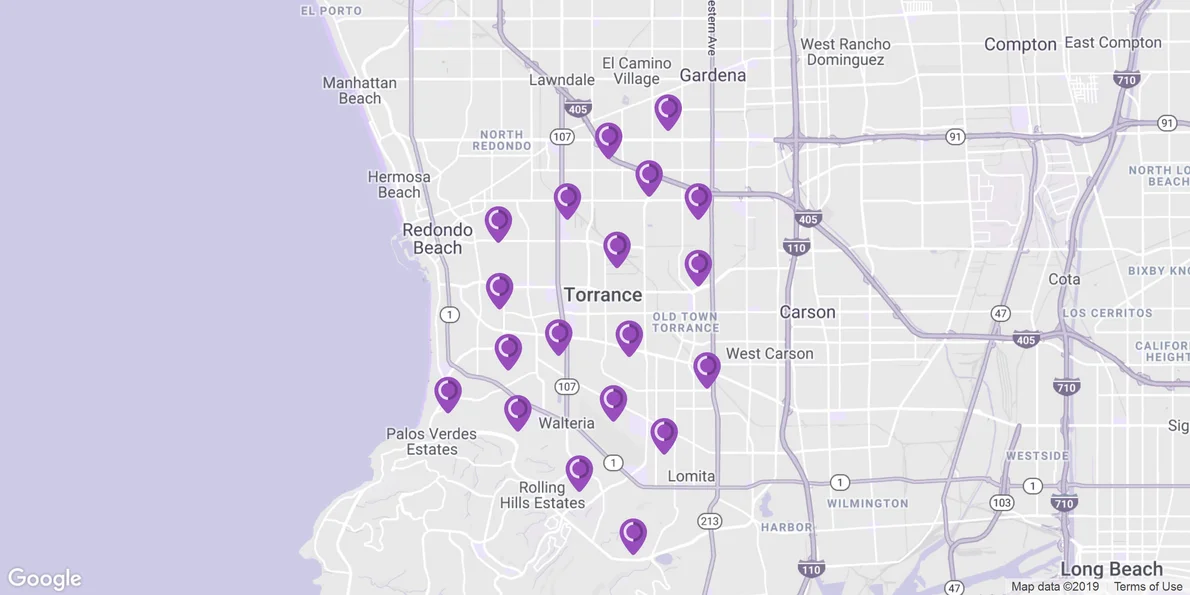Select the pin closest to Gardena
This screenshot has width=1190, height=595.
coord(668,110)
